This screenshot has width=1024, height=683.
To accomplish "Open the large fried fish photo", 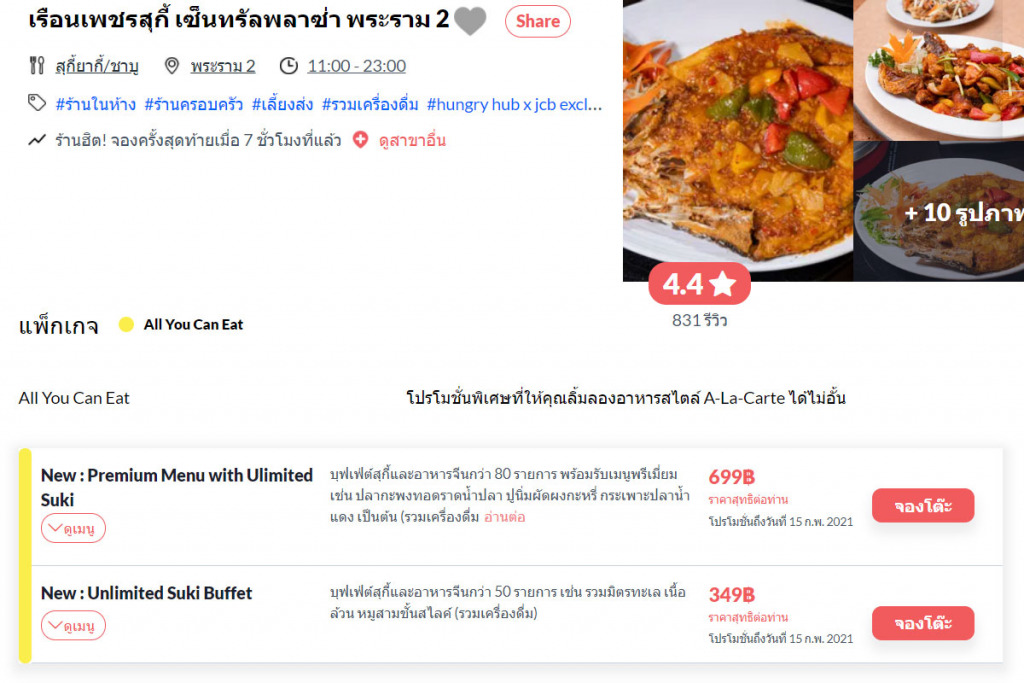I will pos(737,140).
